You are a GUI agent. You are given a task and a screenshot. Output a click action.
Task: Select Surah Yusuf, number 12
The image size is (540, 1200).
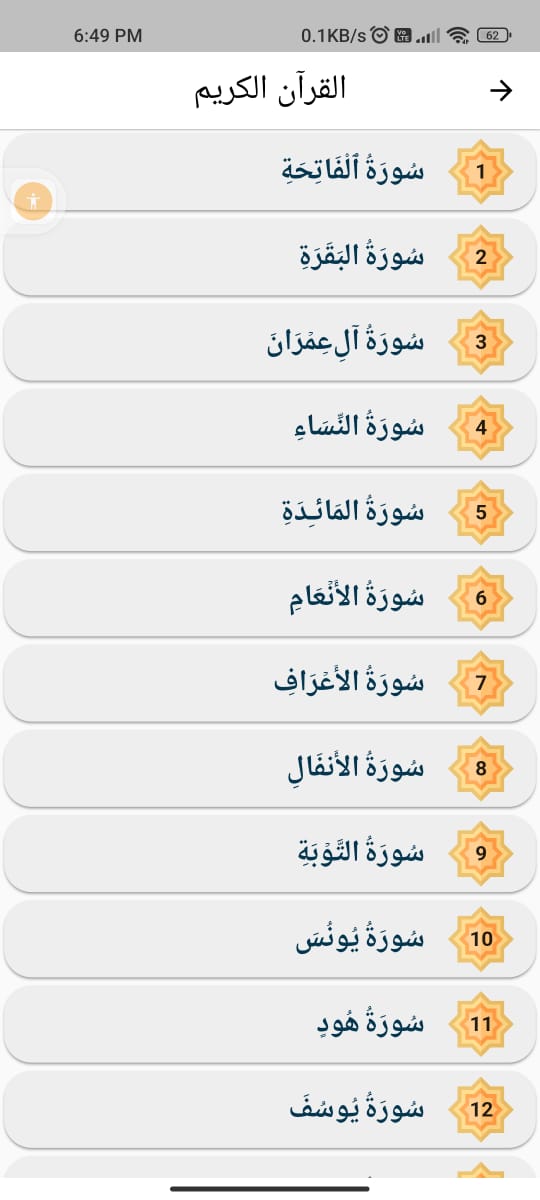point(270,1110)
